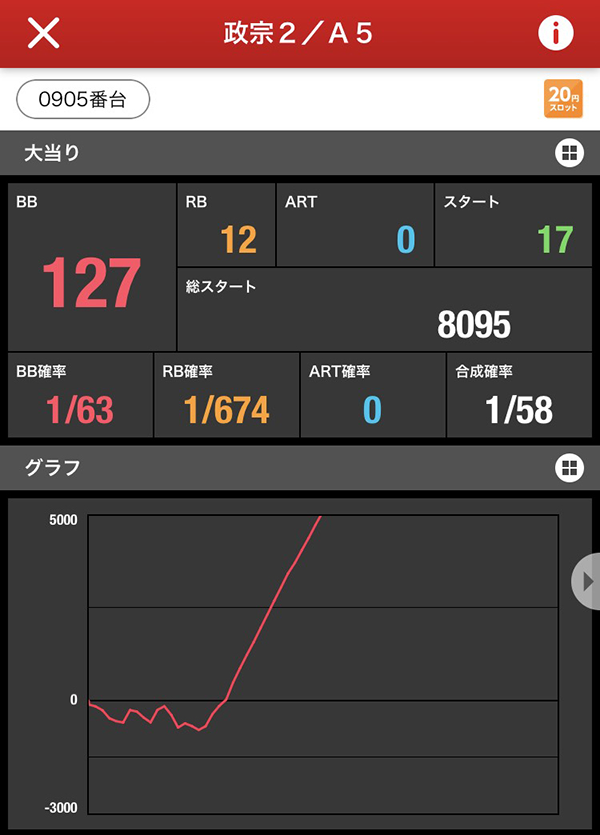Tap the grid icon in the 大当り section
The height and width of the screenshot is (835, 600).
pyautogui.click(x=568, y=153)
